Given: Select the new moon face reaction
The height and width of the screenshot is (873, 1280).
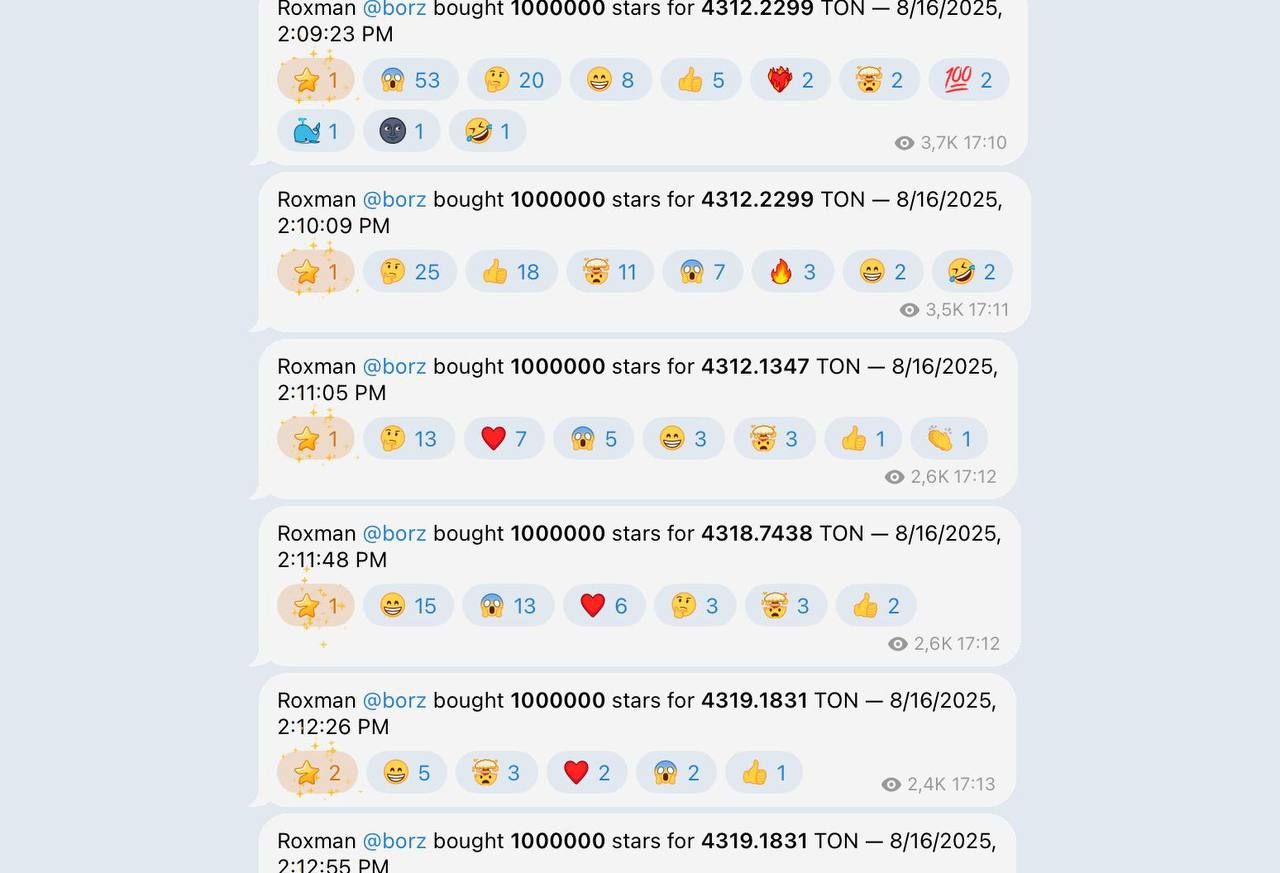Looking at the screenshot, I should click(401, 131).
